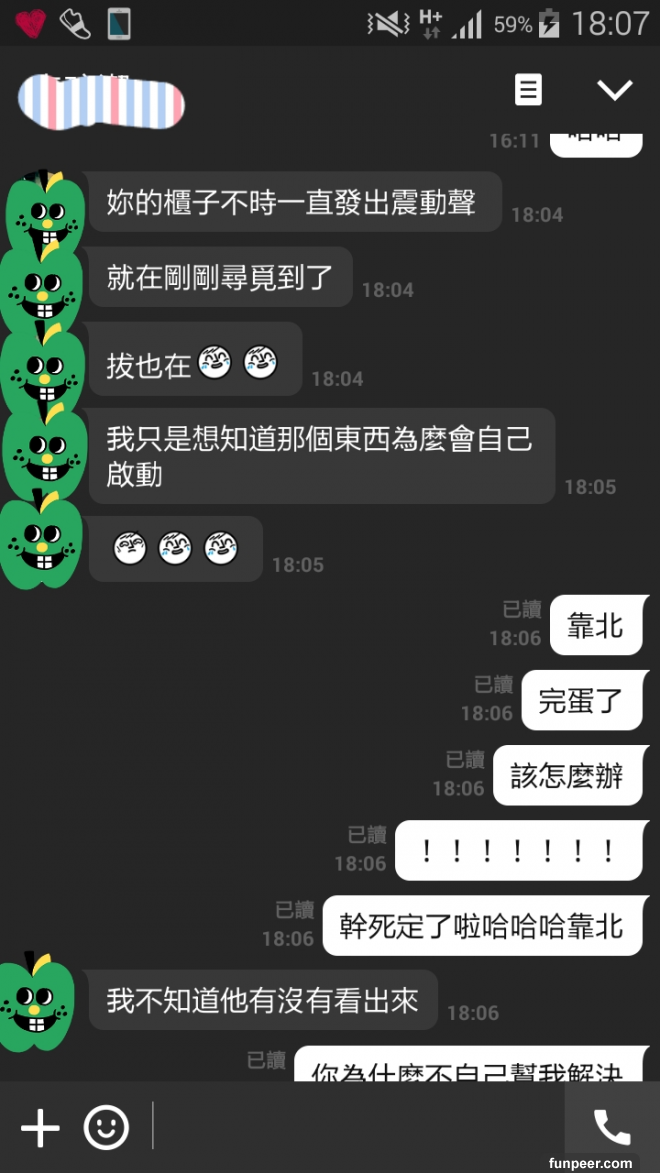Open the sticker and emoji picker
This screenshot has width=660, height=1173.
[106, 1128]
